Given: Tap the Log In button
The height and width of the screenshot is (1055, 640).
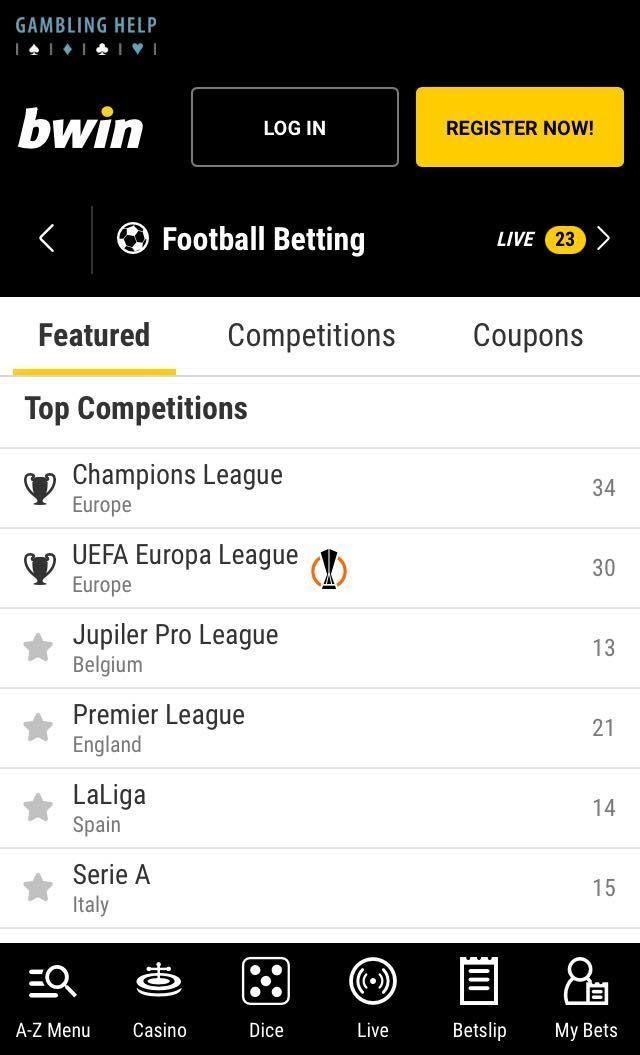Looking at the screenshot, I should click(x=294, y=127).
